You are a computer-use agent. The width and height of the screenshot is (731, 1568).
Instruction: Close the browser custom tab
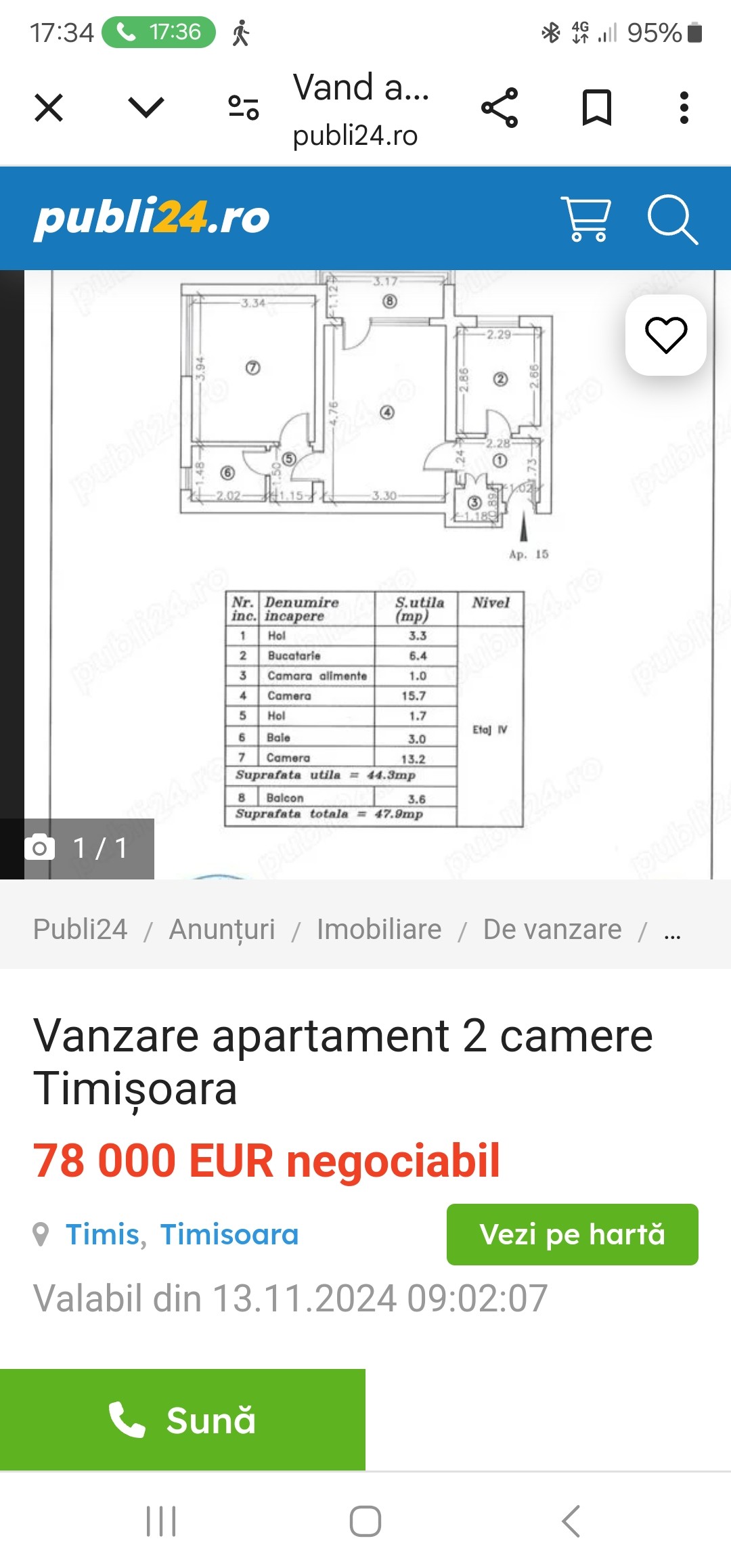click(x=49, y=108)
